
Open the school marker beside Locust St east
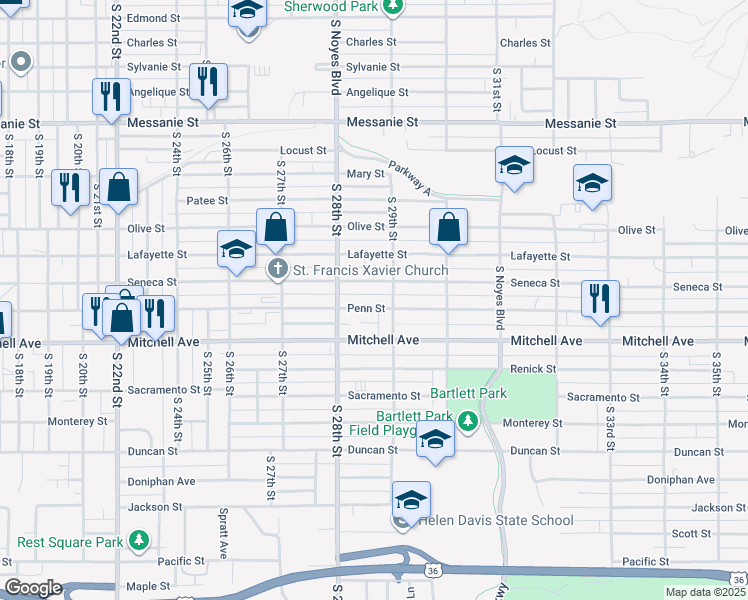pos(514,167)
